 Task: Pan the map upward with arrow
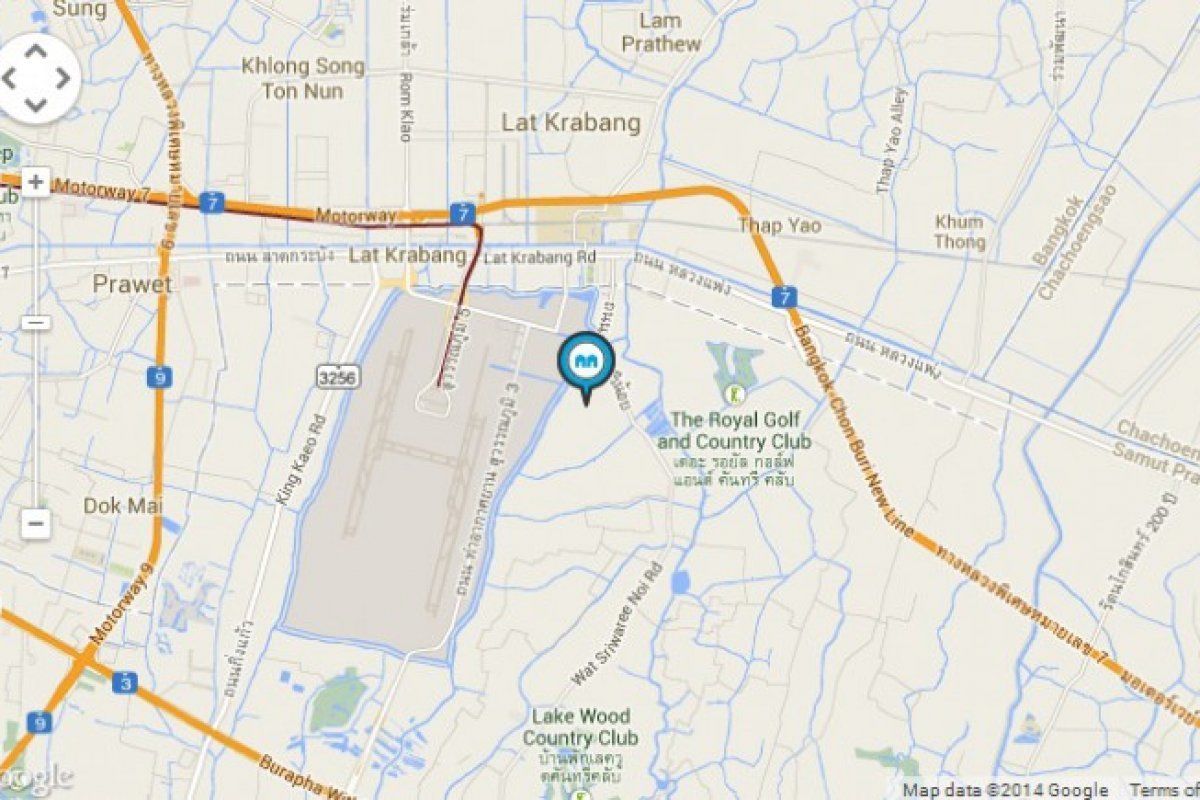tap(35, 55)
